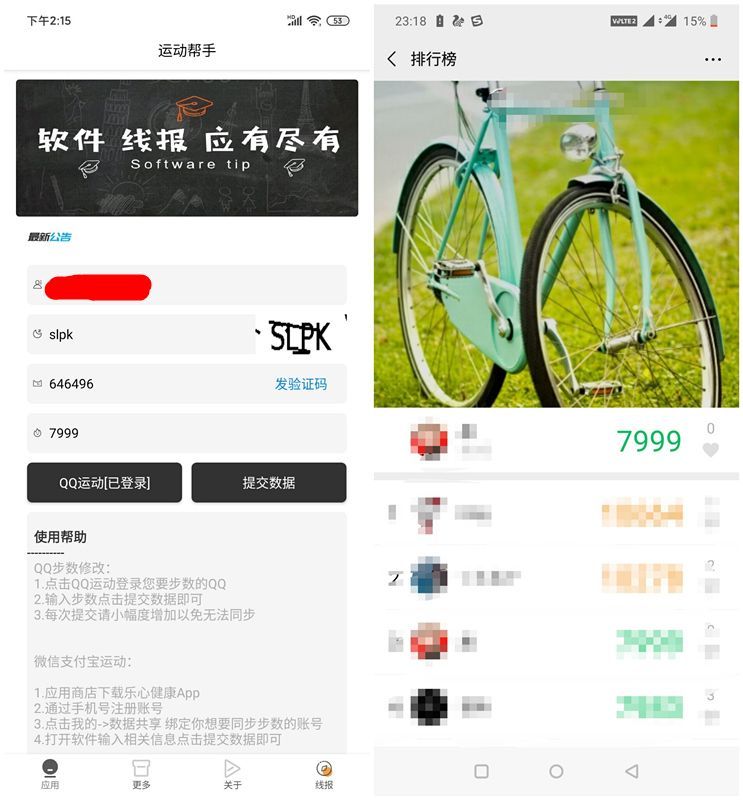Edit the step count field showing 7999
Viewport: 743px width, 800px height.
coord(187,433)
